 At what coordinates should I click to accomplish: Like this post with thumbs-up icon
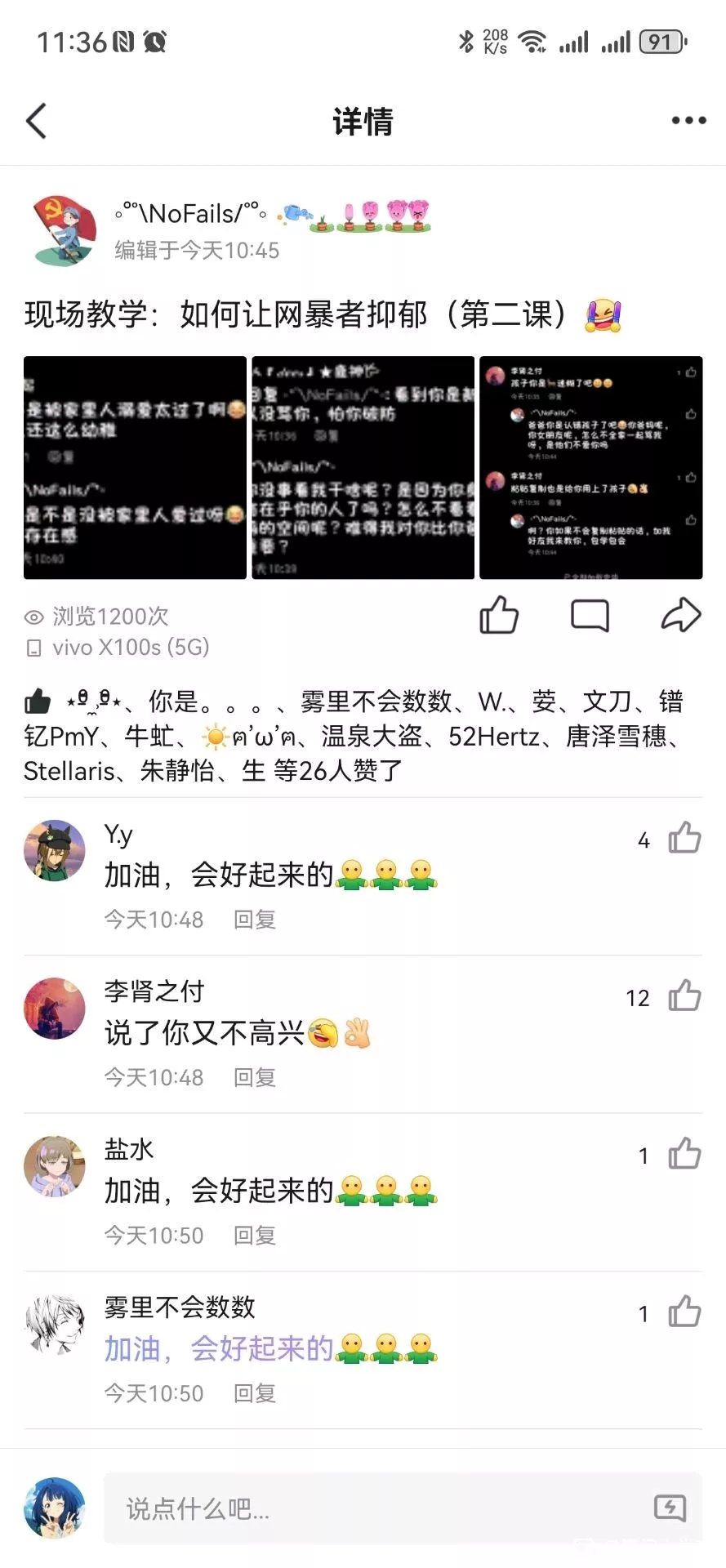point(499,615)
